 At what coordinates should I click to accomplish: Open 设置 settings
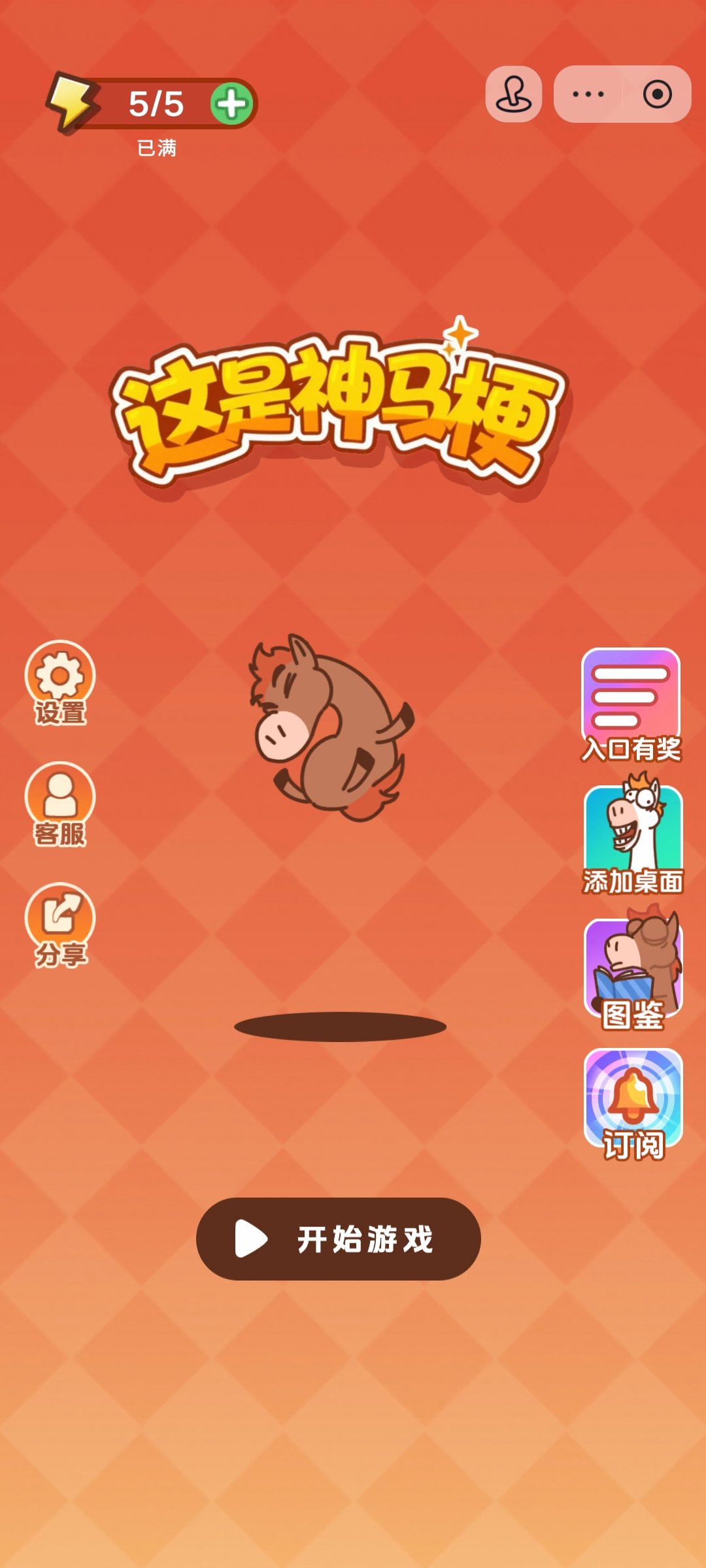point(60,682)
